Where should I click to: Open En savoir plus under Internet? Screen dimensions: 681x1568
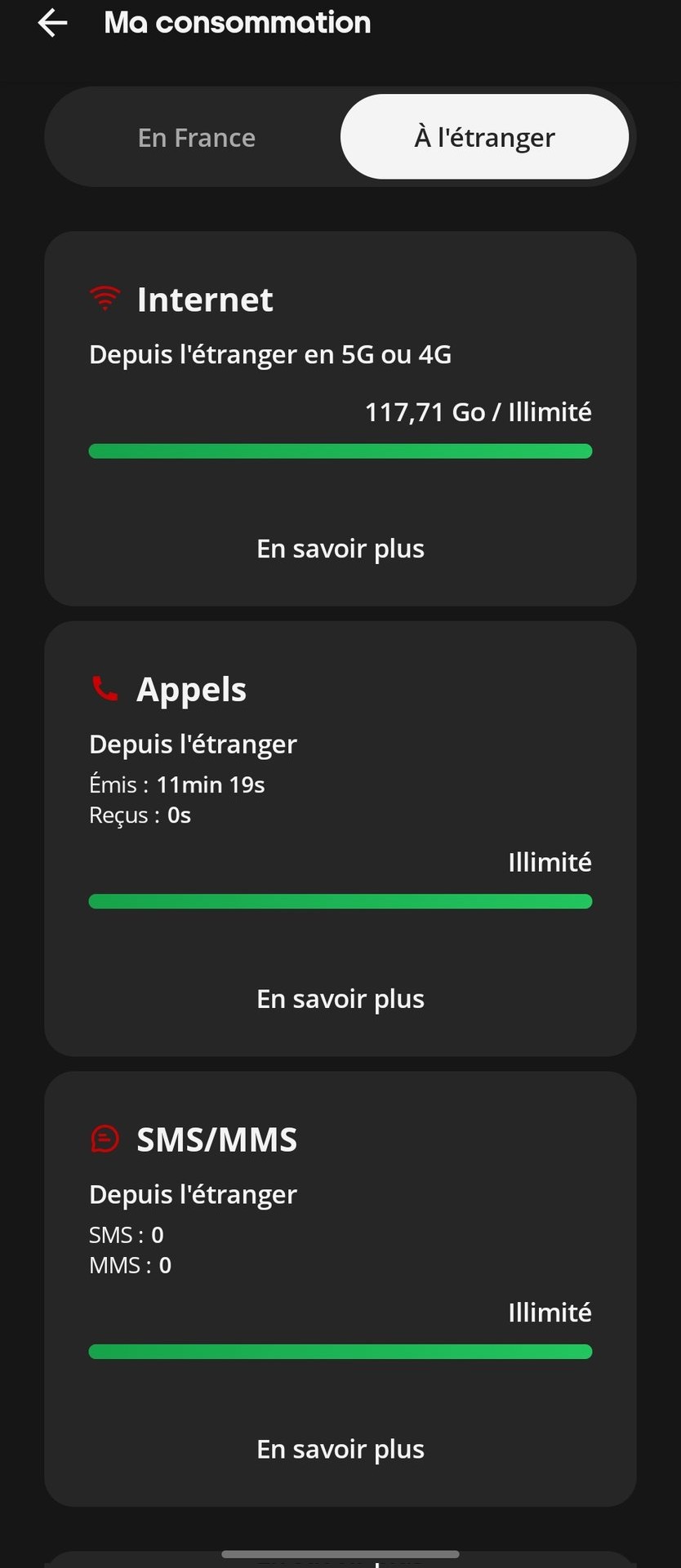340,549
